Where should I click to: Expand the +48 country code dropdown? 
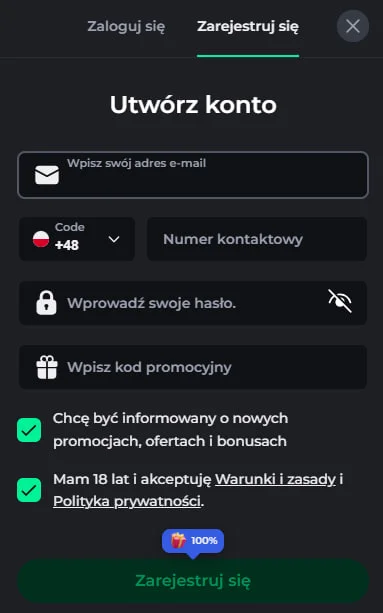[77, 239]
